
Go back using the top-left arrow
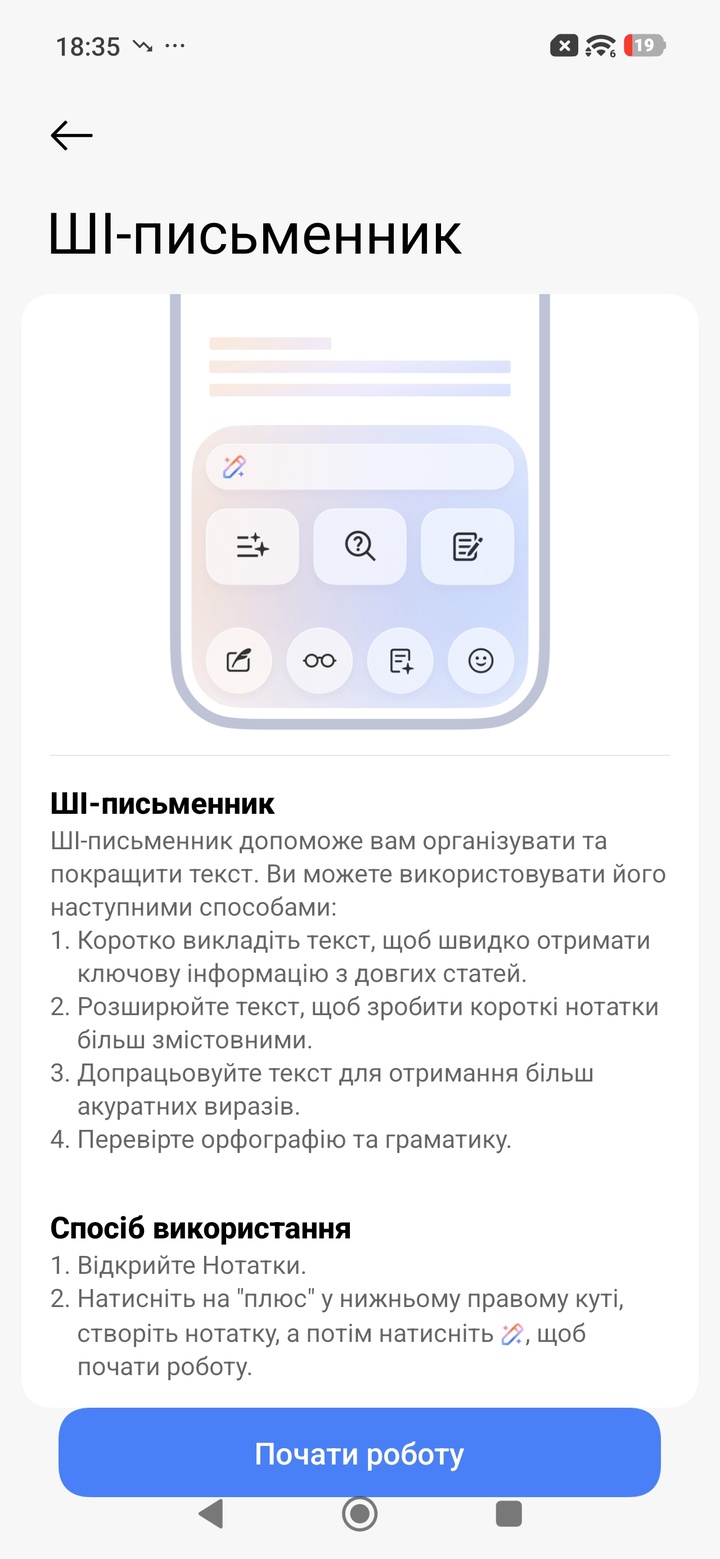click(72, 135)
